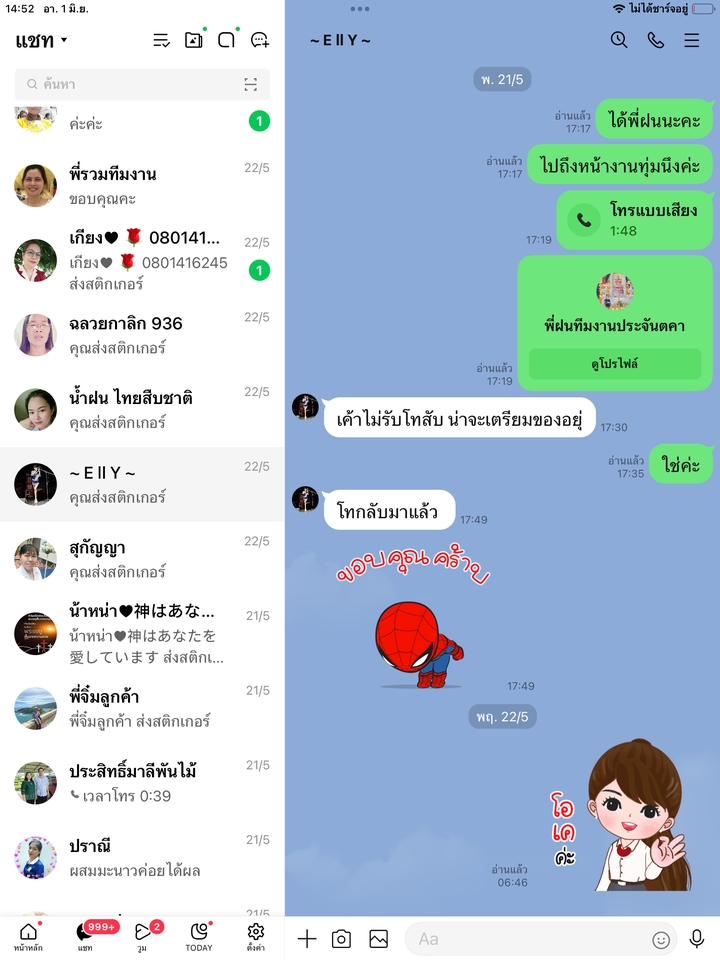720x960 pixels.
Task: Open the camera from the message bar
Action: tap(343, 939)
